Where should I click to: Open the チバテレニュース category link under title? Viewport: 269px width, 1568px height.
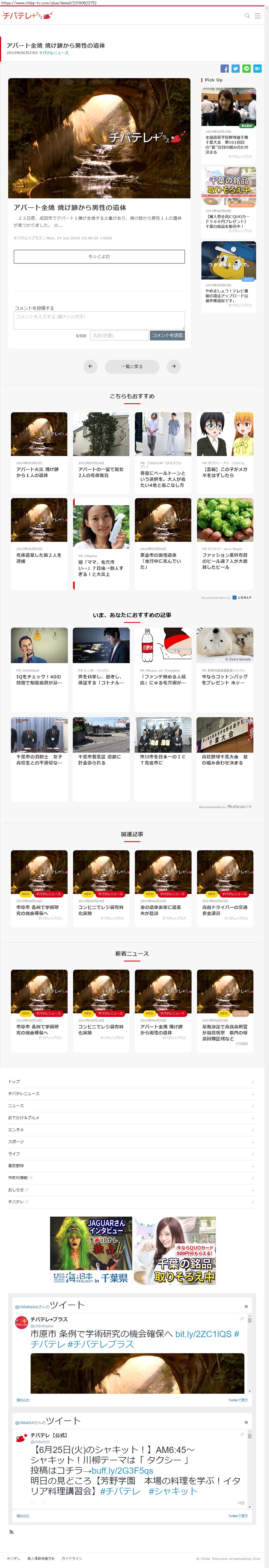pos(54,53)
